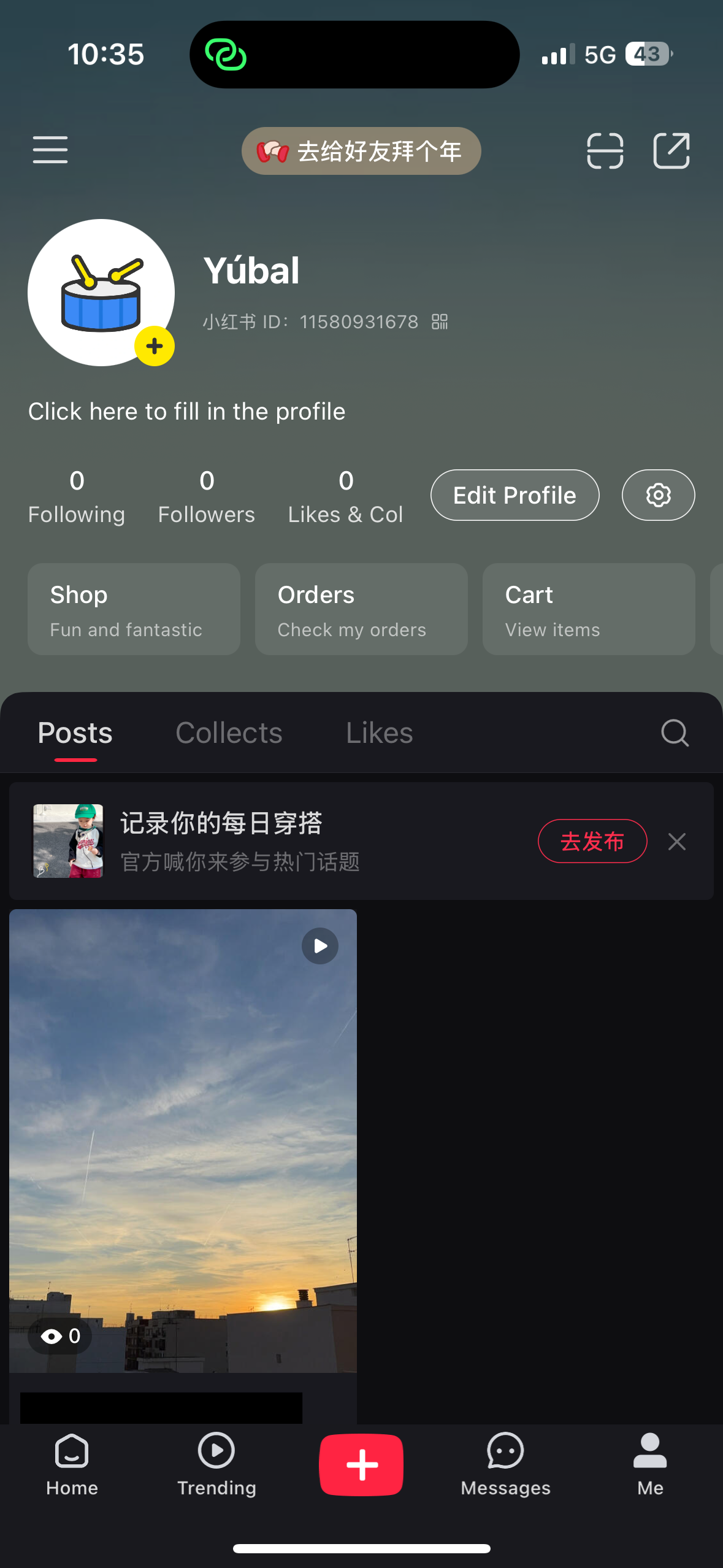Tap the 去给好友拜个年 greeting banner
The width and height of the screenshot is (723, 1568).
[x=361, y=152]
